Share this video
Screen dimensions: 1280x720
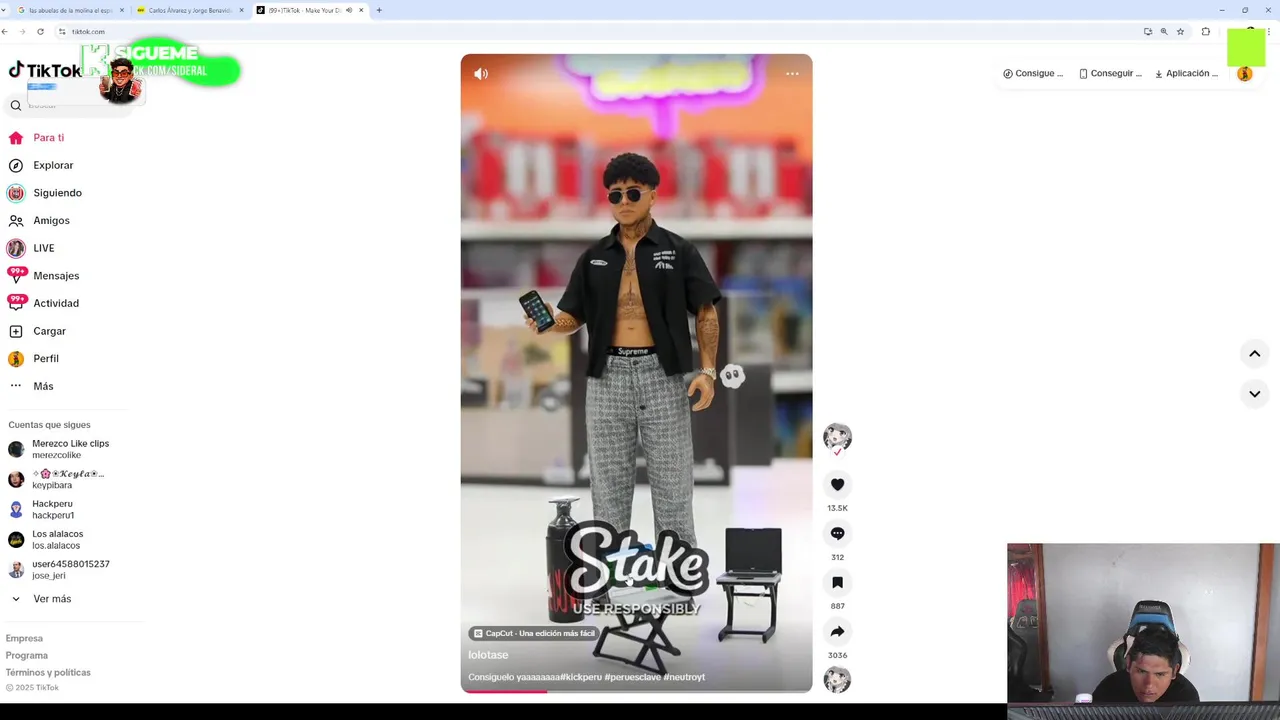[837, 632]
